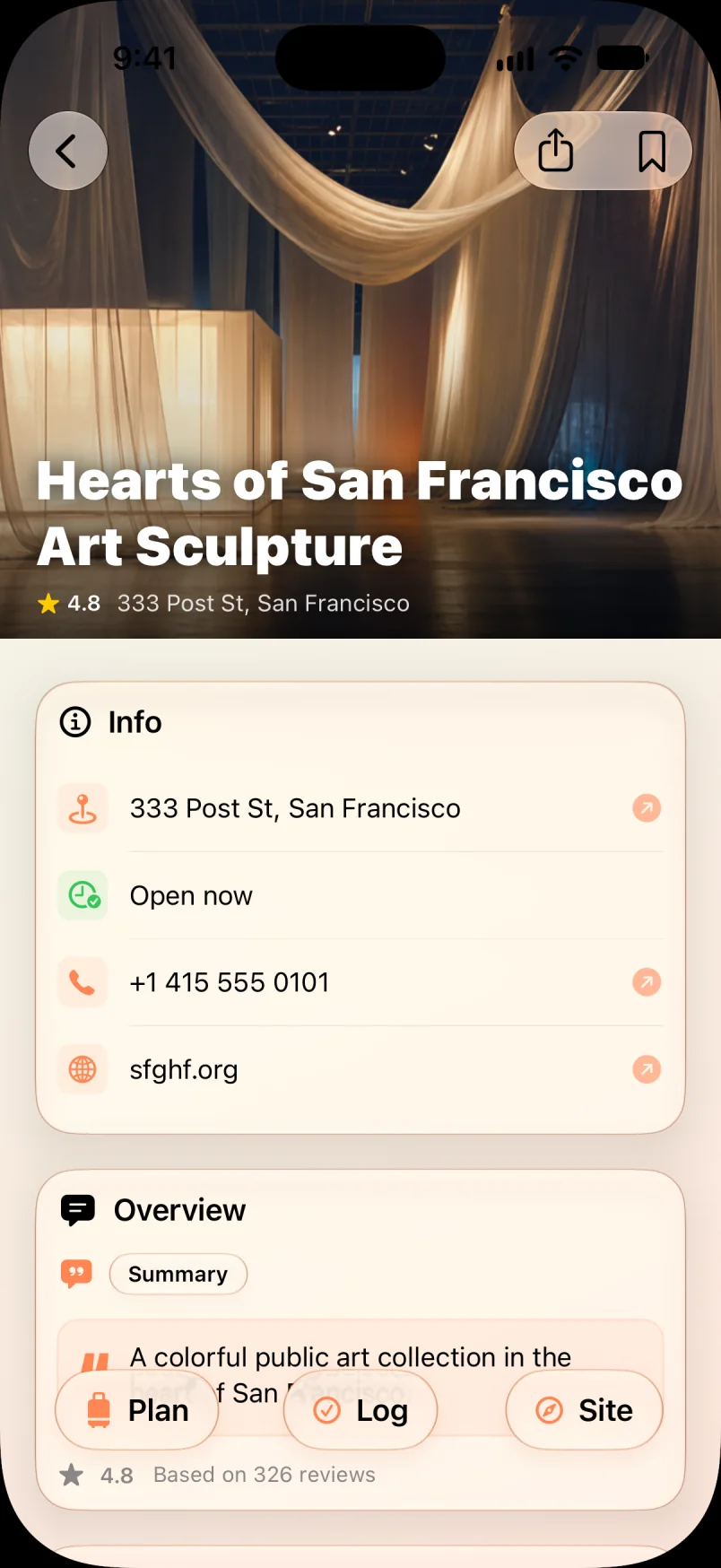This screenshot has width=721, height=1568.
Task: Open the sfghf.org website row
Action: [x=360, y=1069]
